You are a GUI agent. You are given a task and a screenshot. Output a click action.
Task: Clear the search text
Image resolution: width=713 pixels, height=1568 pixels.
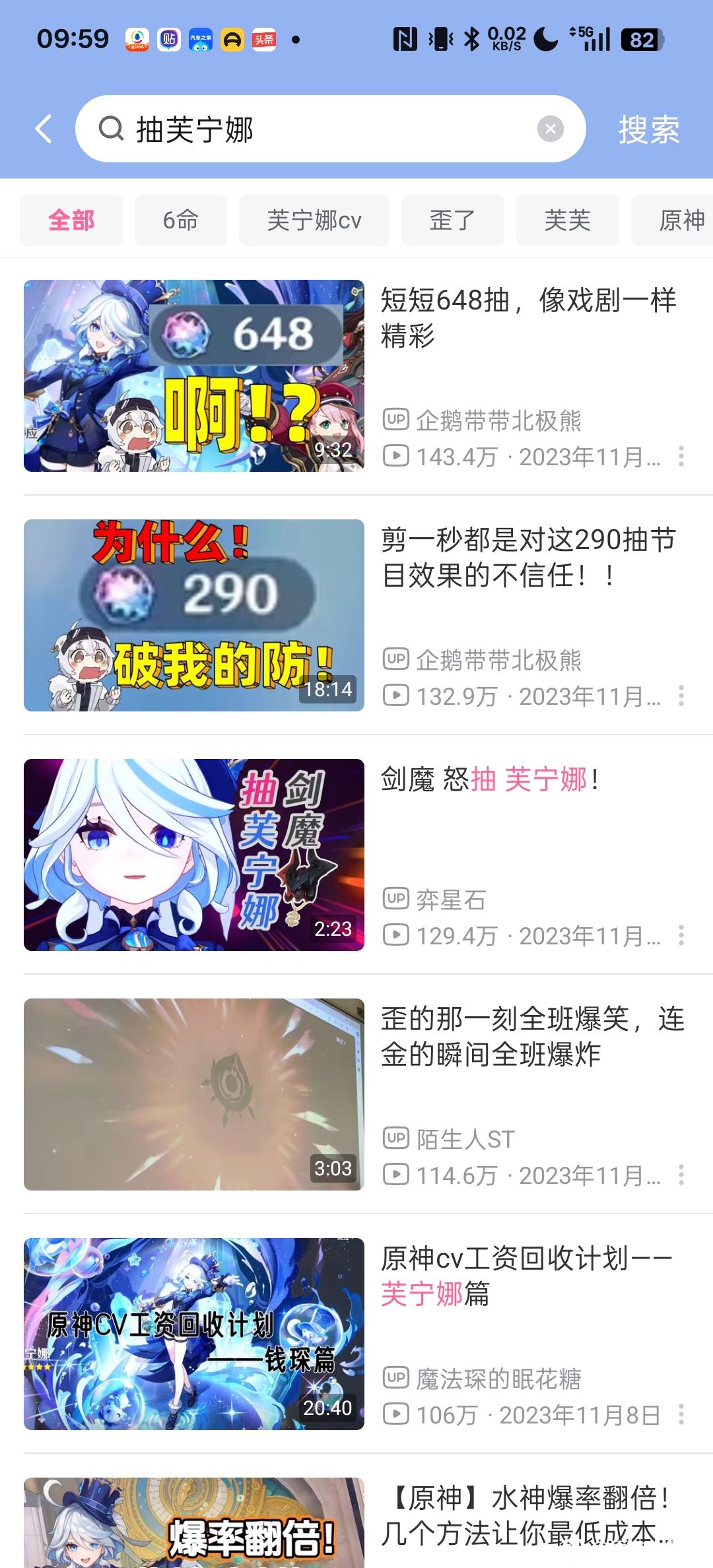550,129
